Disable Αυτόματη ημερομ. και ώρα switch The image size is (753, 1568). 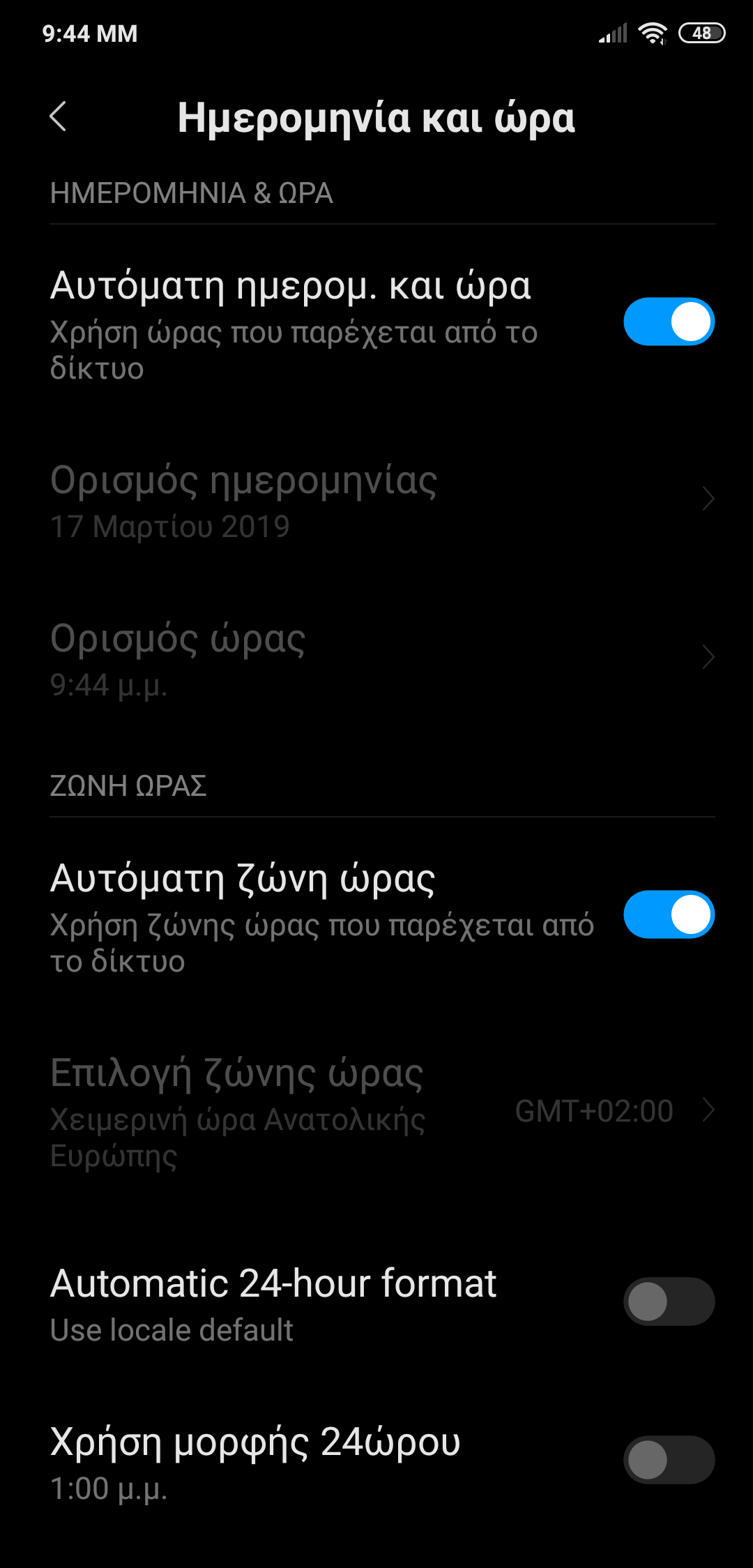coord(668,322)
